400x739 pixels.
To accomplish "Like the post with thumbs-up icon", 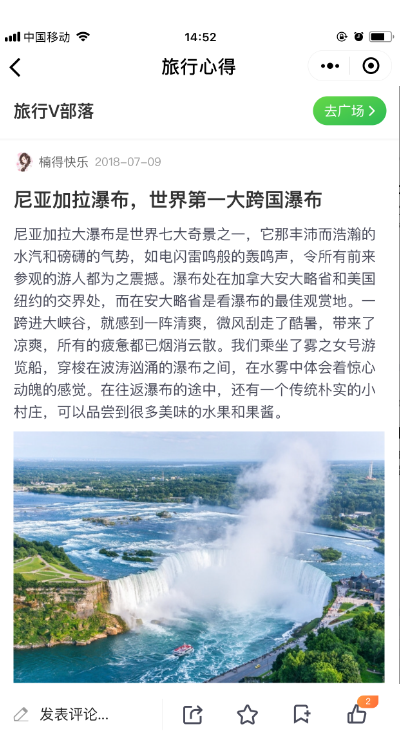I will [357, 714].
